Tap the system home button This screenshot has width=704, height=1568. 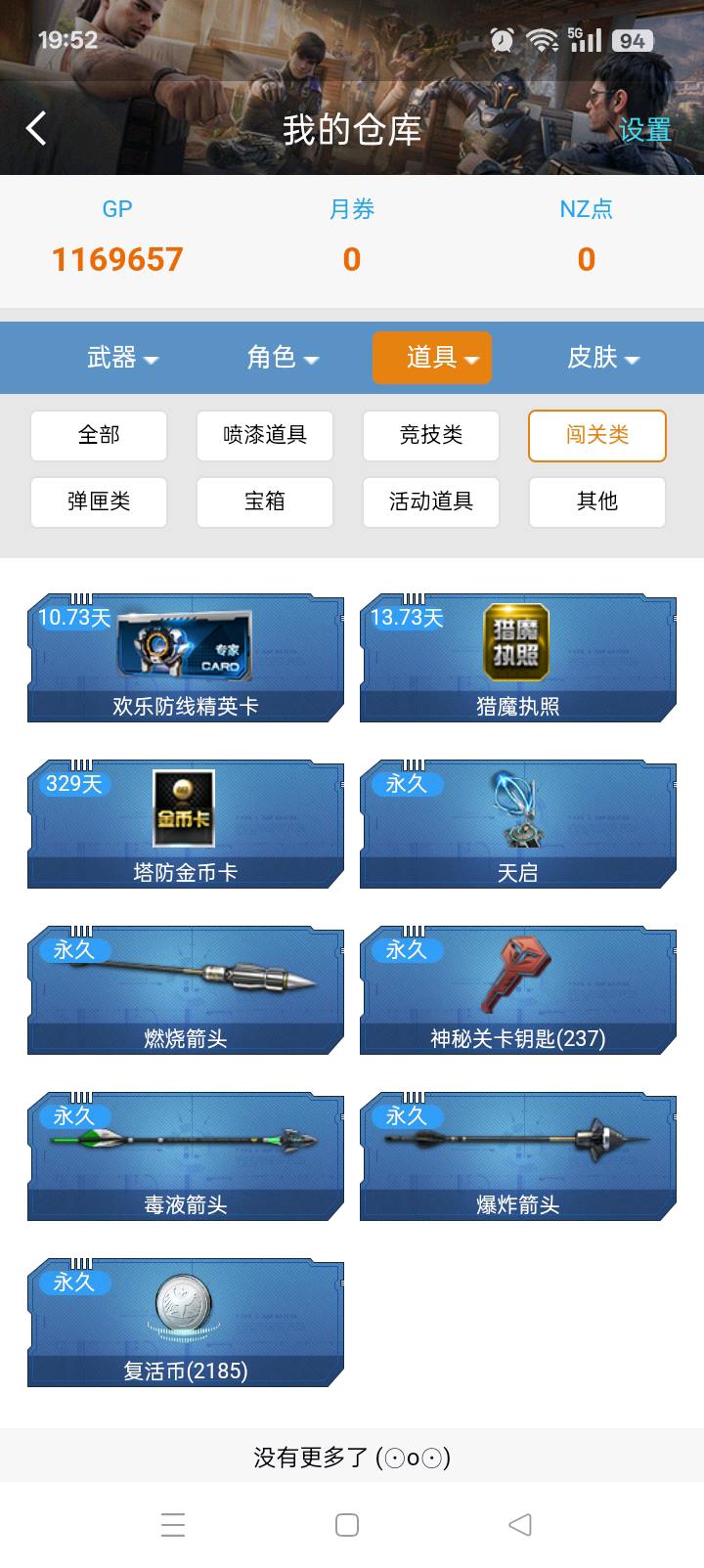pos(347,1525)
